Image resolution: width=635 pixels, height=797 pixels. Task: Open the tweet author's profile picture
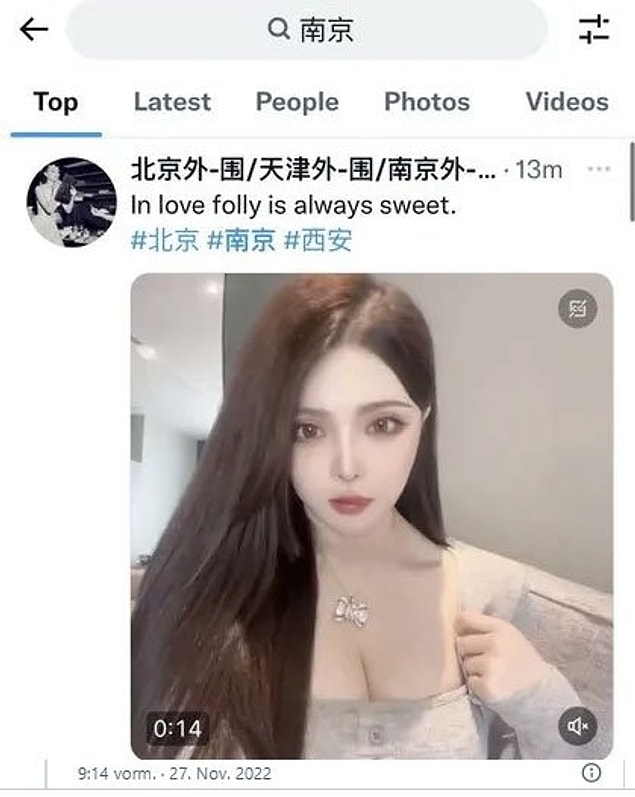[x=71, y=202]
